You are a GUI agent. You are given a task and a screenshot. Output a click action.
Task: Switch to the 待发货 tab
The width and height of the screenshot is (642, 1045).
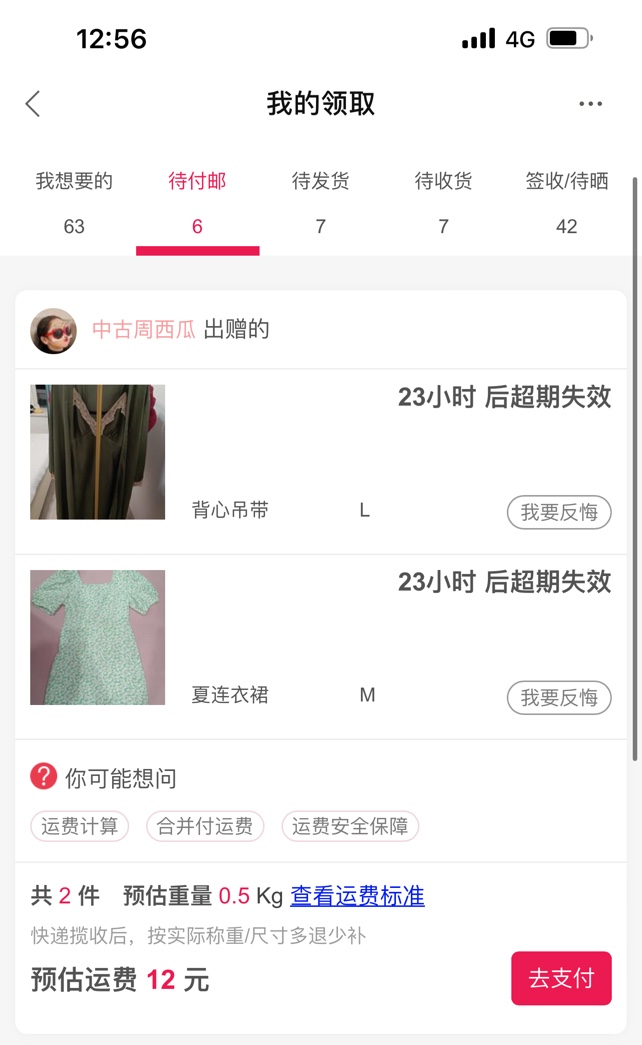(x=320, y=201)
